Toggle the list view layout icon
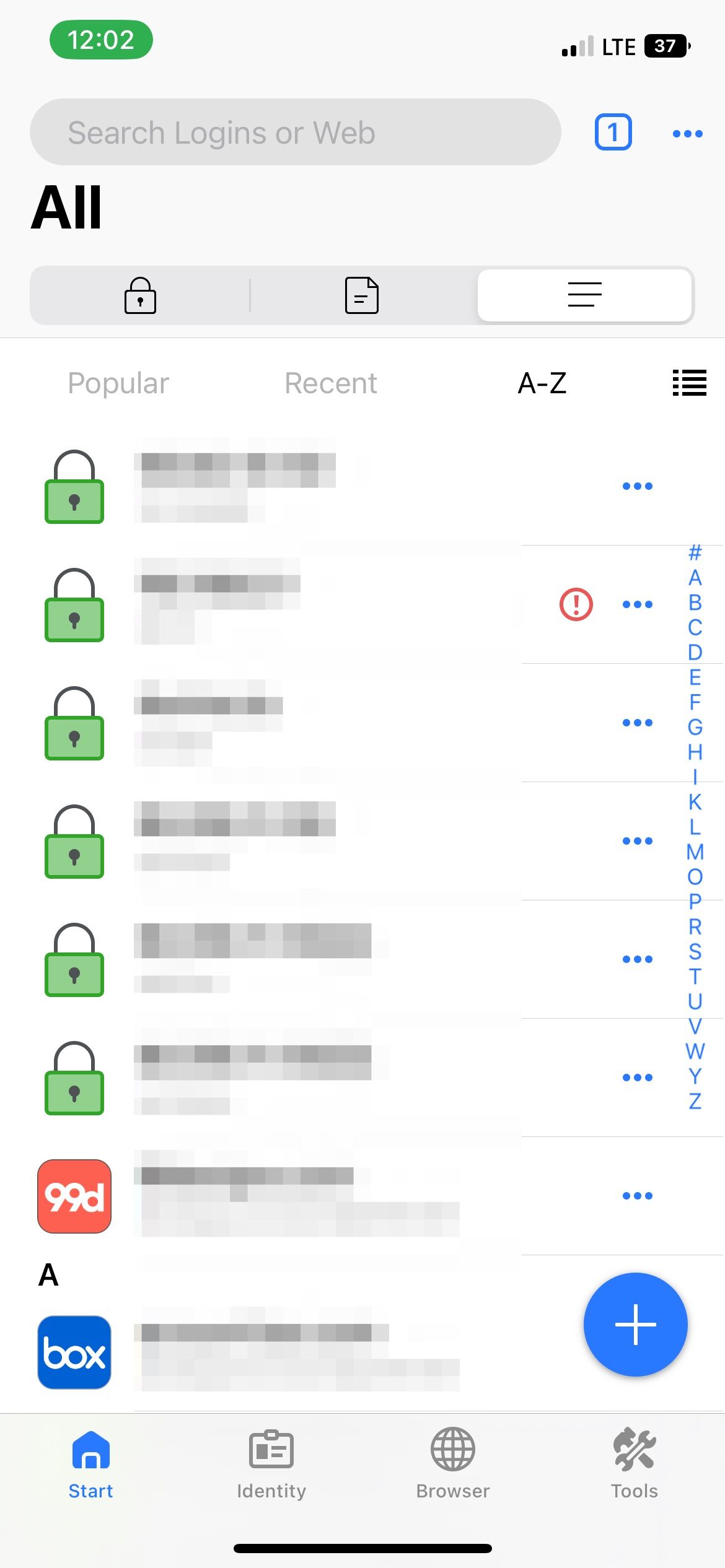The height and width of the screenshot is (1568, 725). pos(689,383)
